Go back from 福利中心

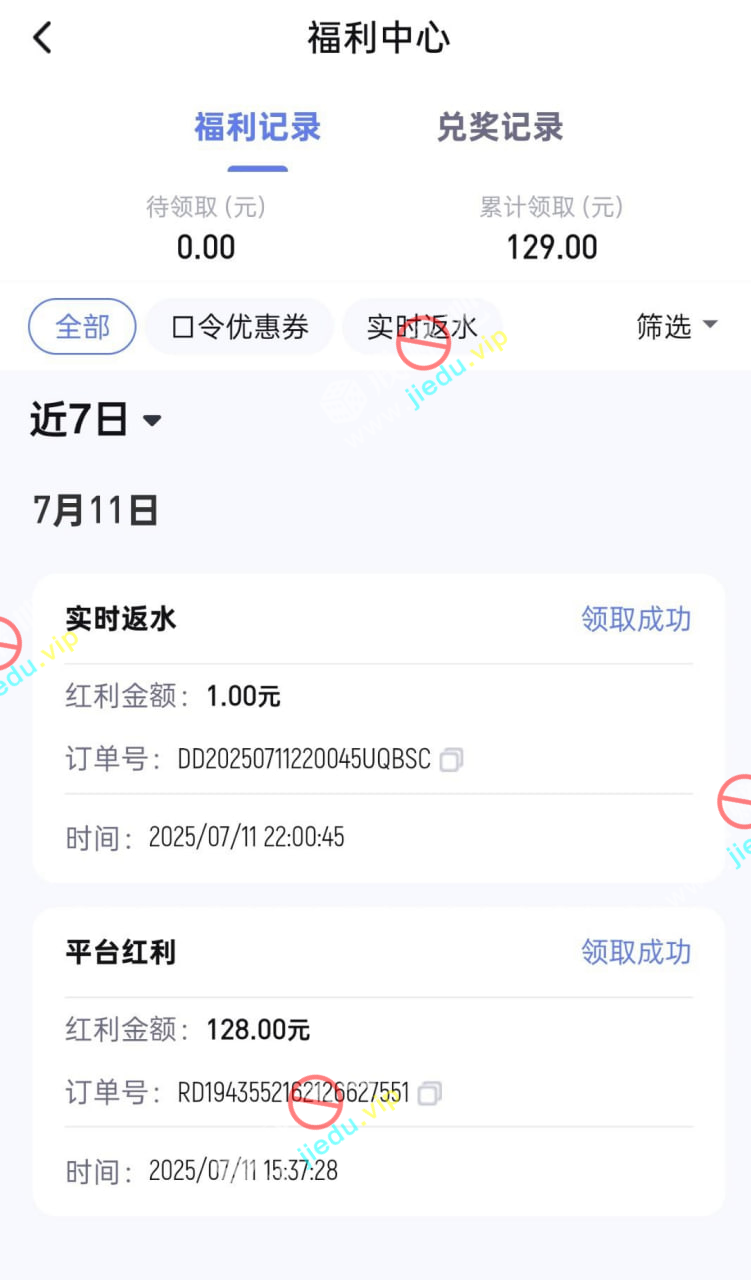click(42, 39)
